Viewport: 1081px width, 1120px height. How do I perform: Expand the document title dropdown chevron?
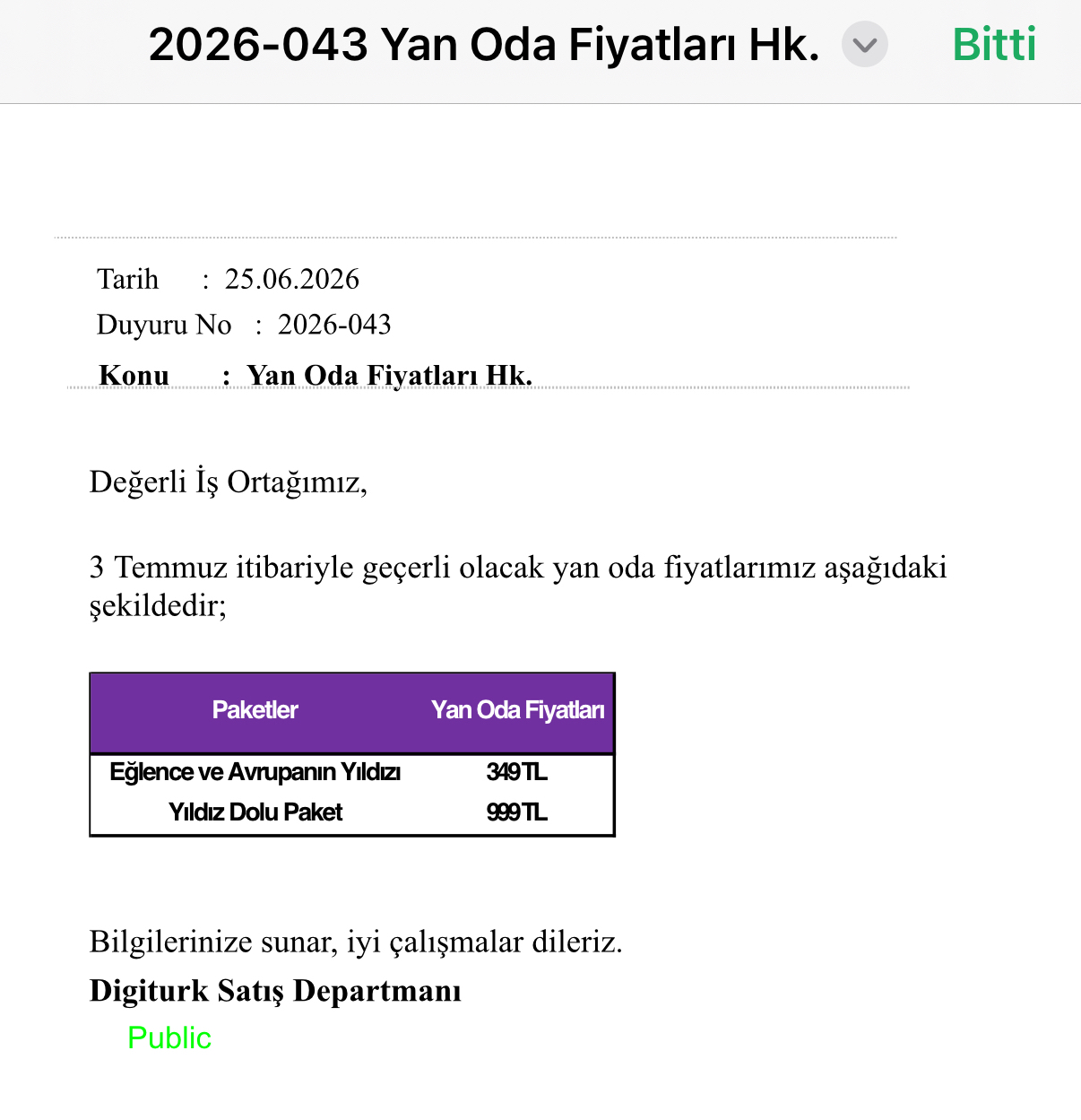click(x=865, y=45)
